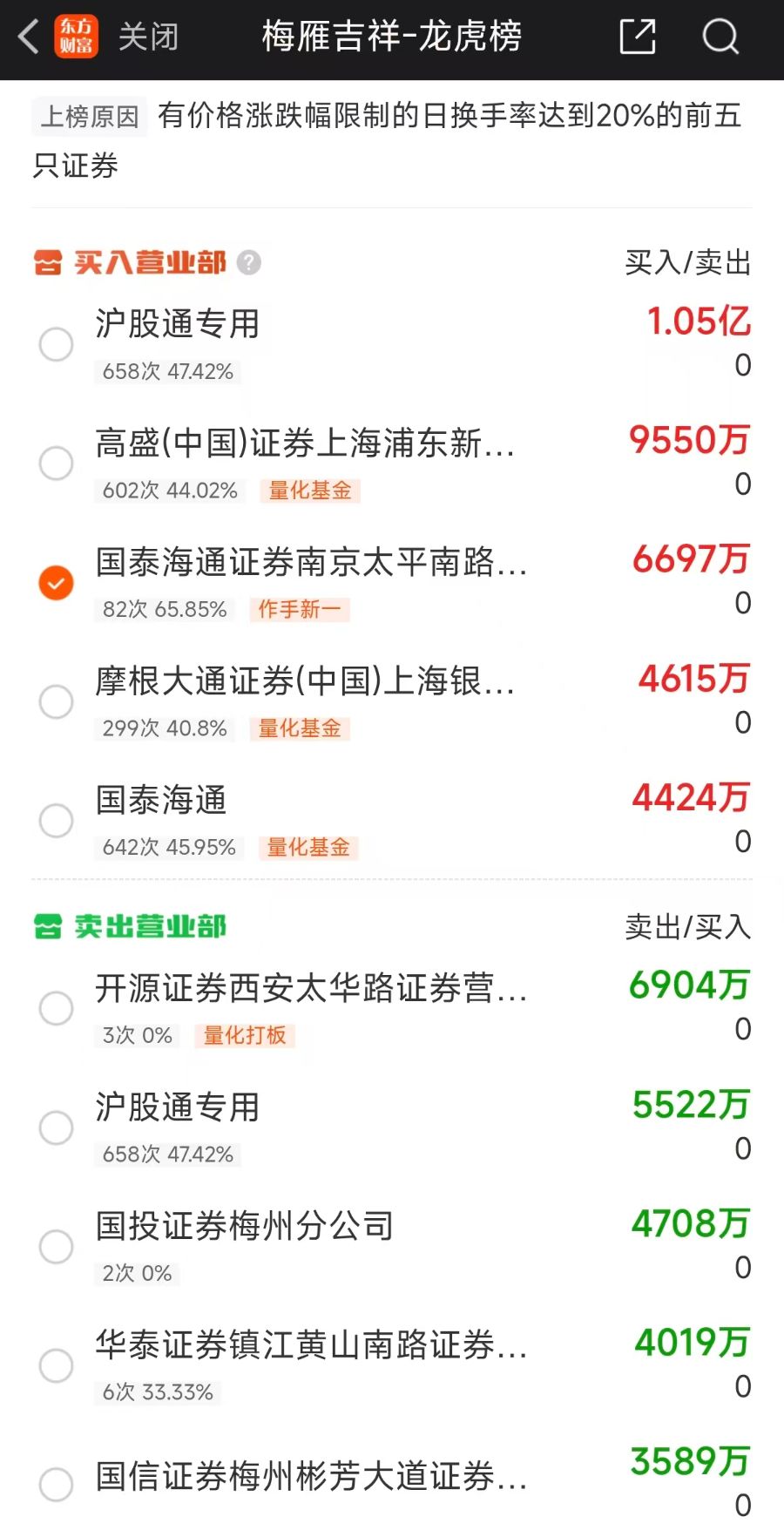Select the radio beside 沪股通专用 buy seat
The image size is (784, 1537).
pyautogui.click(x=56, y=345)
